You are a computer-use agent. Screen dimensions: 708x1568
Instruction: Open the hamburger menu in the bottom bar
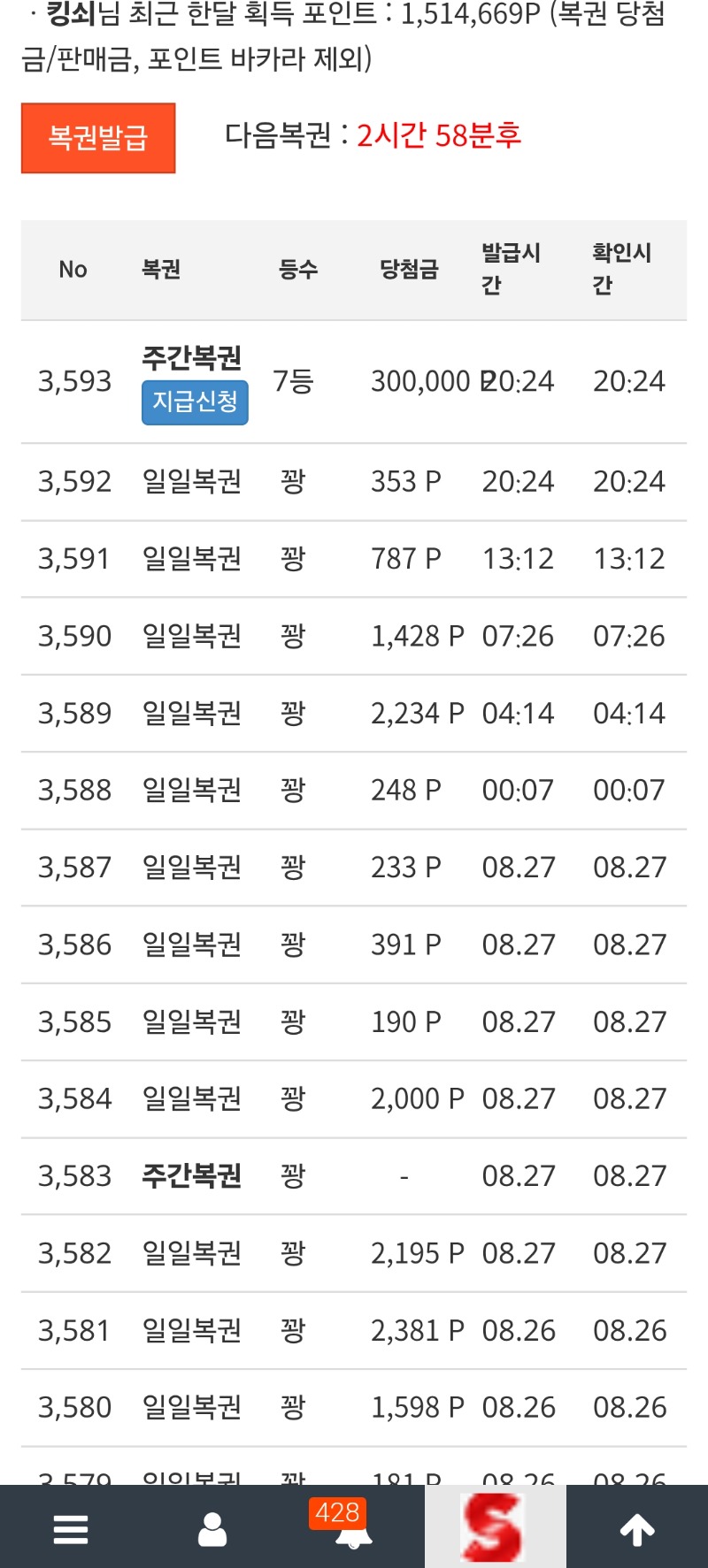(x=71, y=1529)
